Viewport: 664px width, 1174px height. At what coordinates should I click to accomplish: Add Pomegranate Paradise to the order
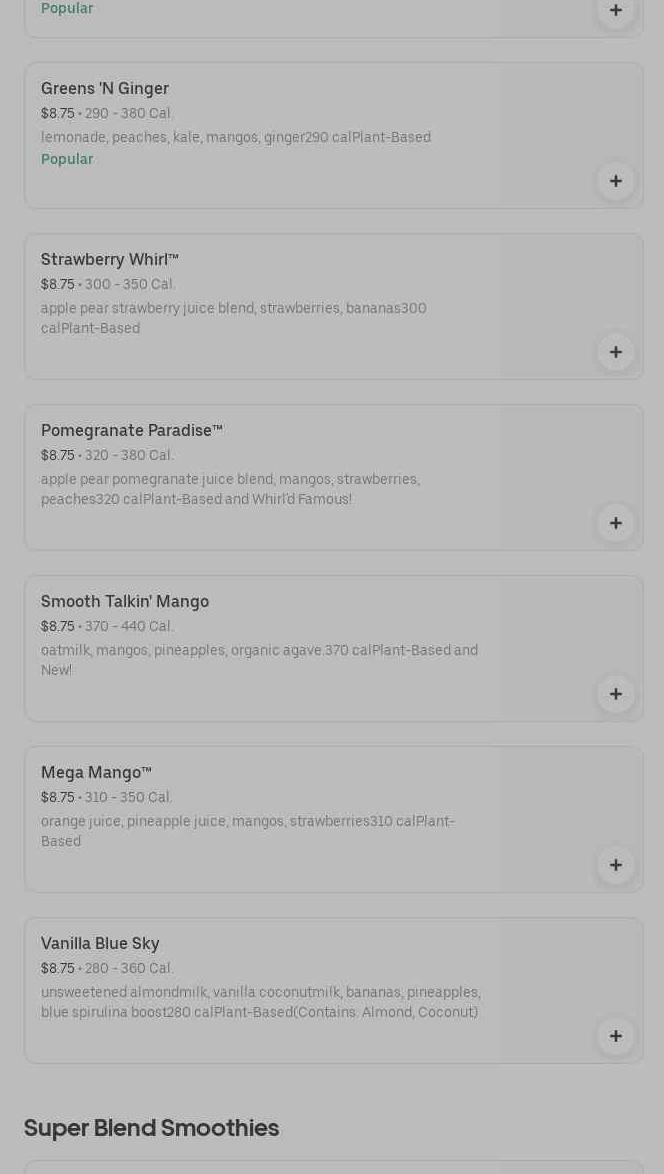point(615,523)
